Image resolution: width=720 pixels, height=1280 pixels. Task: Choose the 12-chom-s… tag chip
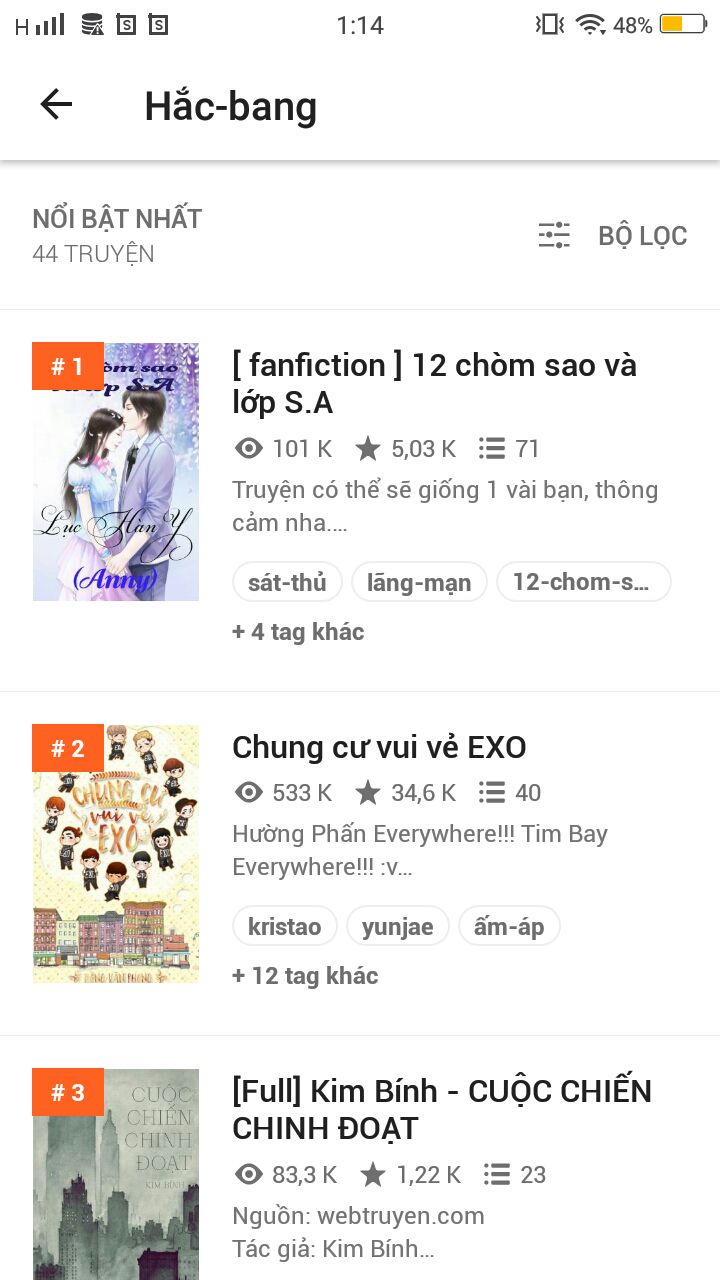tap(583, 582)
